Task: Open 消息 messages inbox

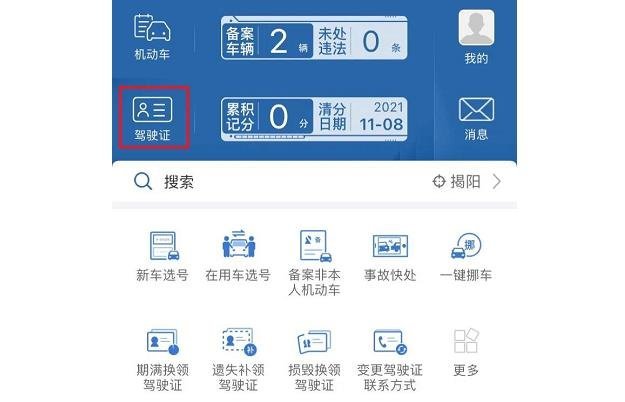Action: coord(476,118)
